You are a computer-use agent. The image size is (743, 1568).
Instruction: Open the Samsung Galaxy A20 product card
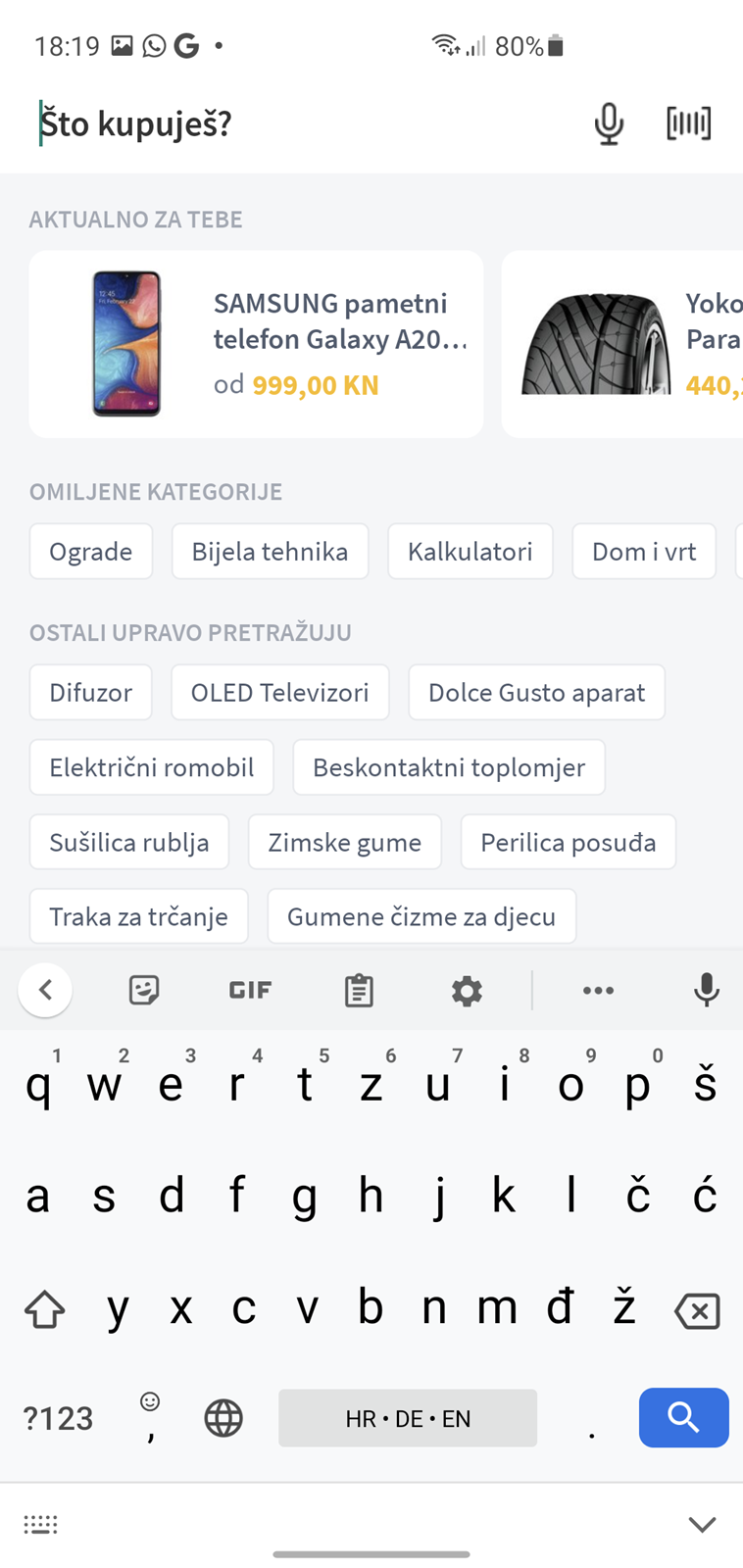pyautogui.click(x=256, y=344)
